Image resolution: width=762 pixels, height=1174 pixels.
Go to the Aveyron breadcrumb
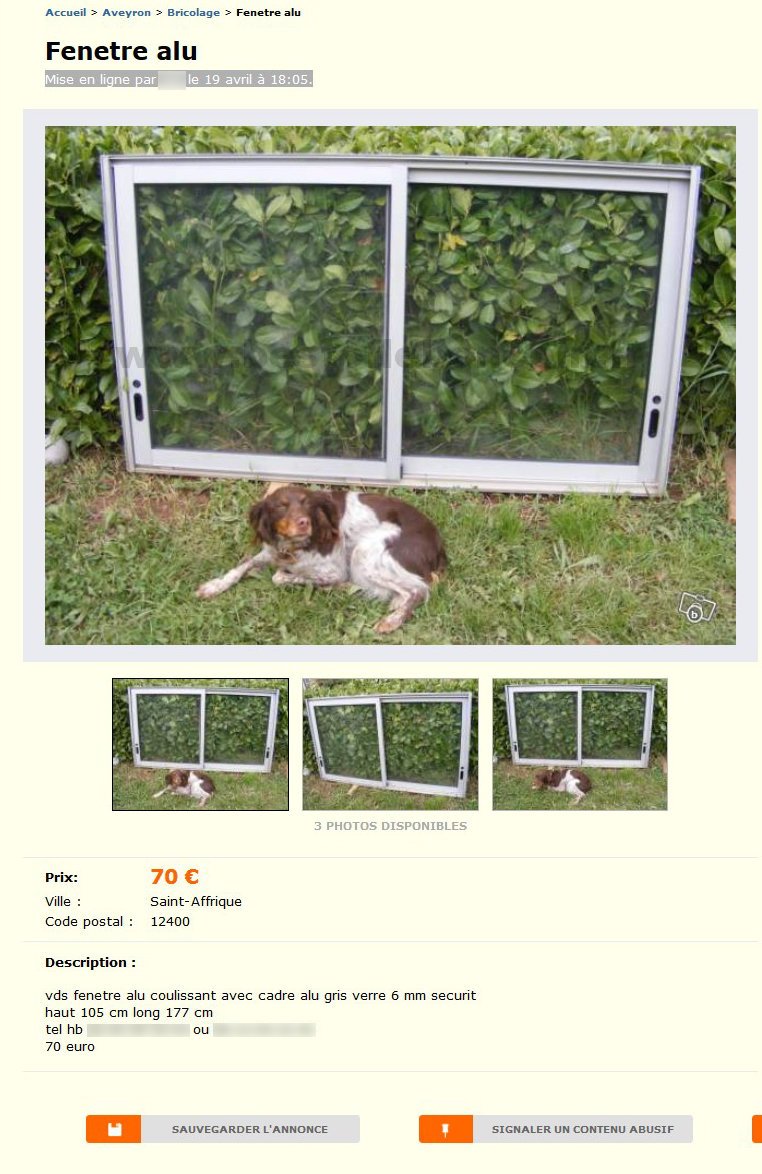[125, 13]
